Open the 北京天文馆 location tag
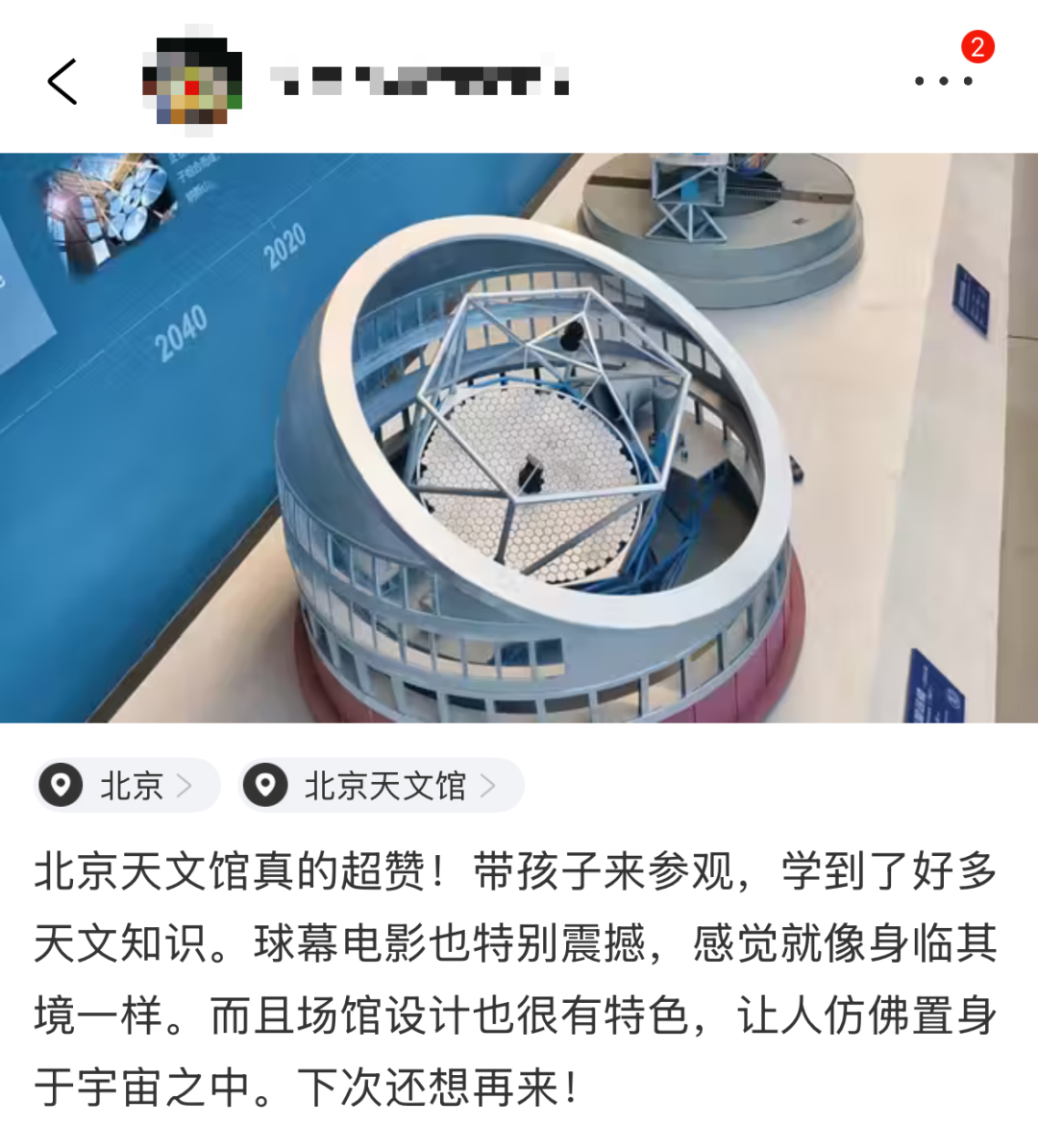Viewport: 1038px width, 1148px height. pos(382,786)
